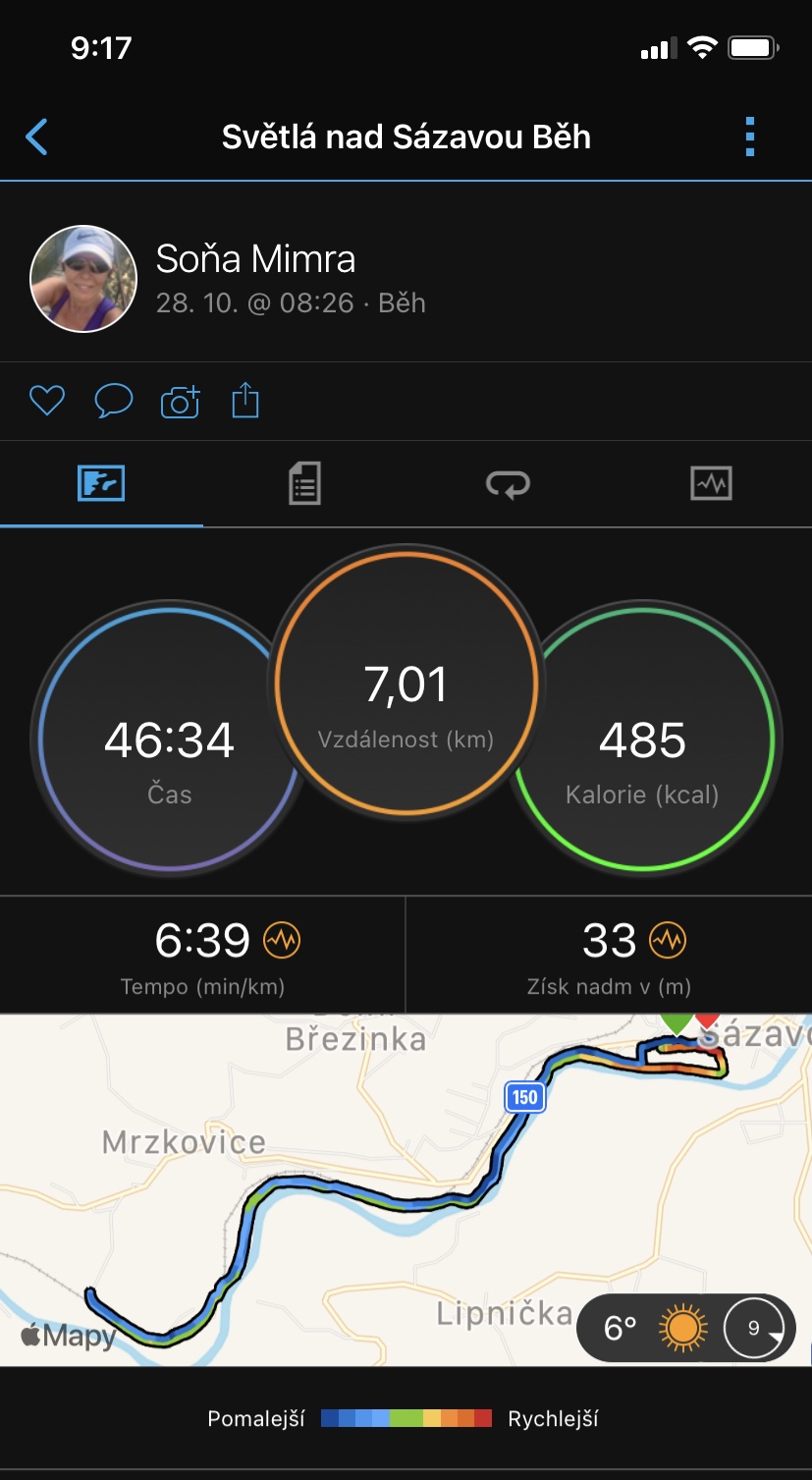812x1480 pixels.
Task: Switch to the laps tab
Action: point(508,484)
